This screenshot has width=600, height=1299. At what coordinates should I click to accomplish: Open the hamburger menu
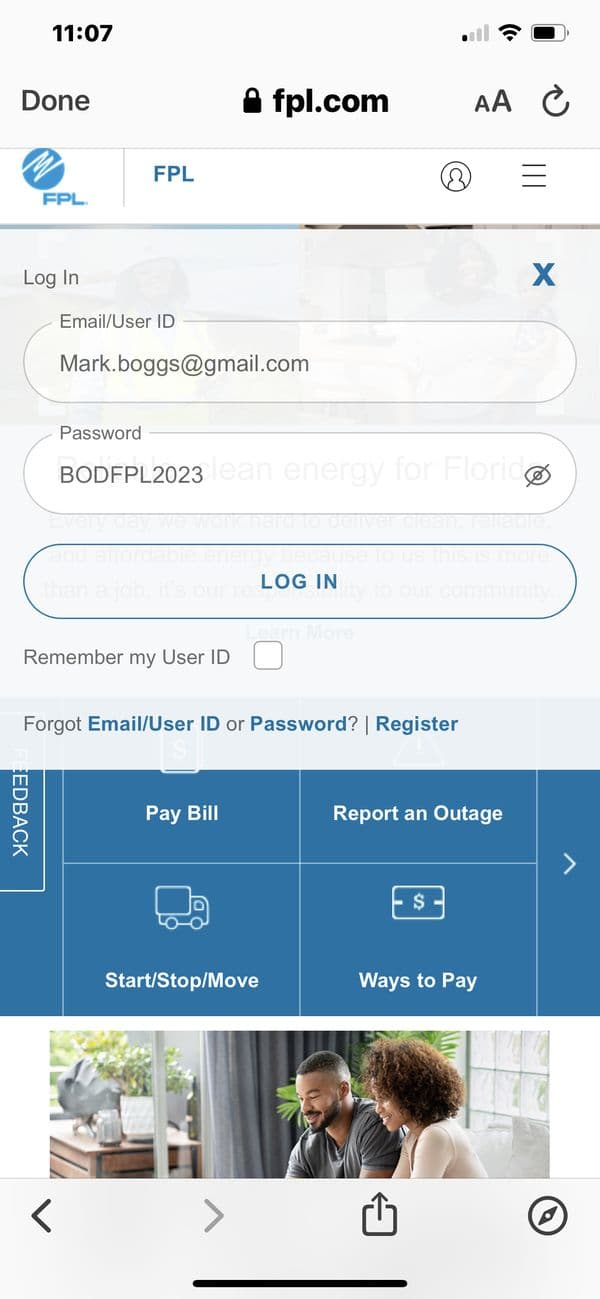[x=534, y=177]
